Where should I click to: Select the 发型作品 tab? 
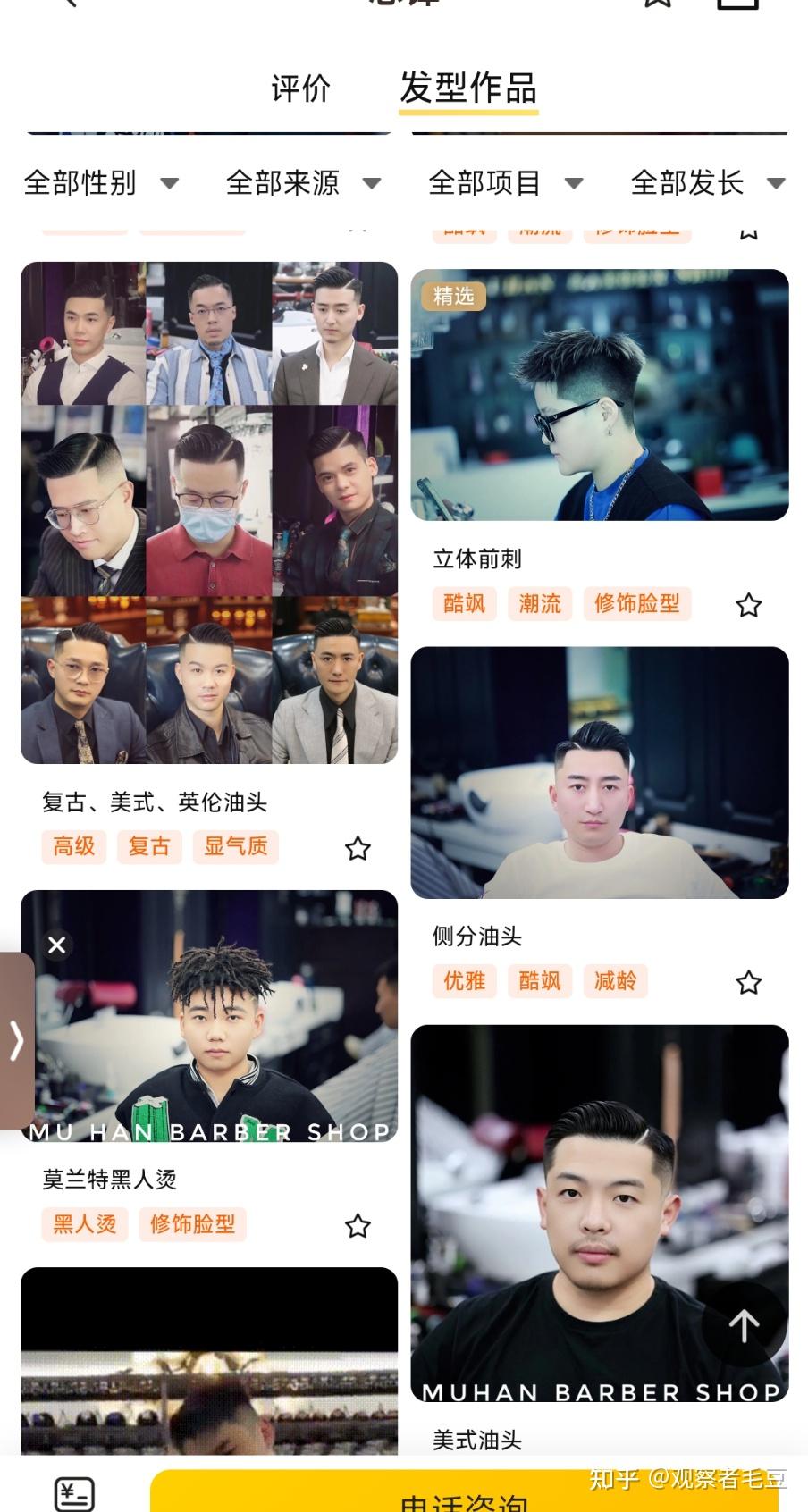tap(467, 88)
